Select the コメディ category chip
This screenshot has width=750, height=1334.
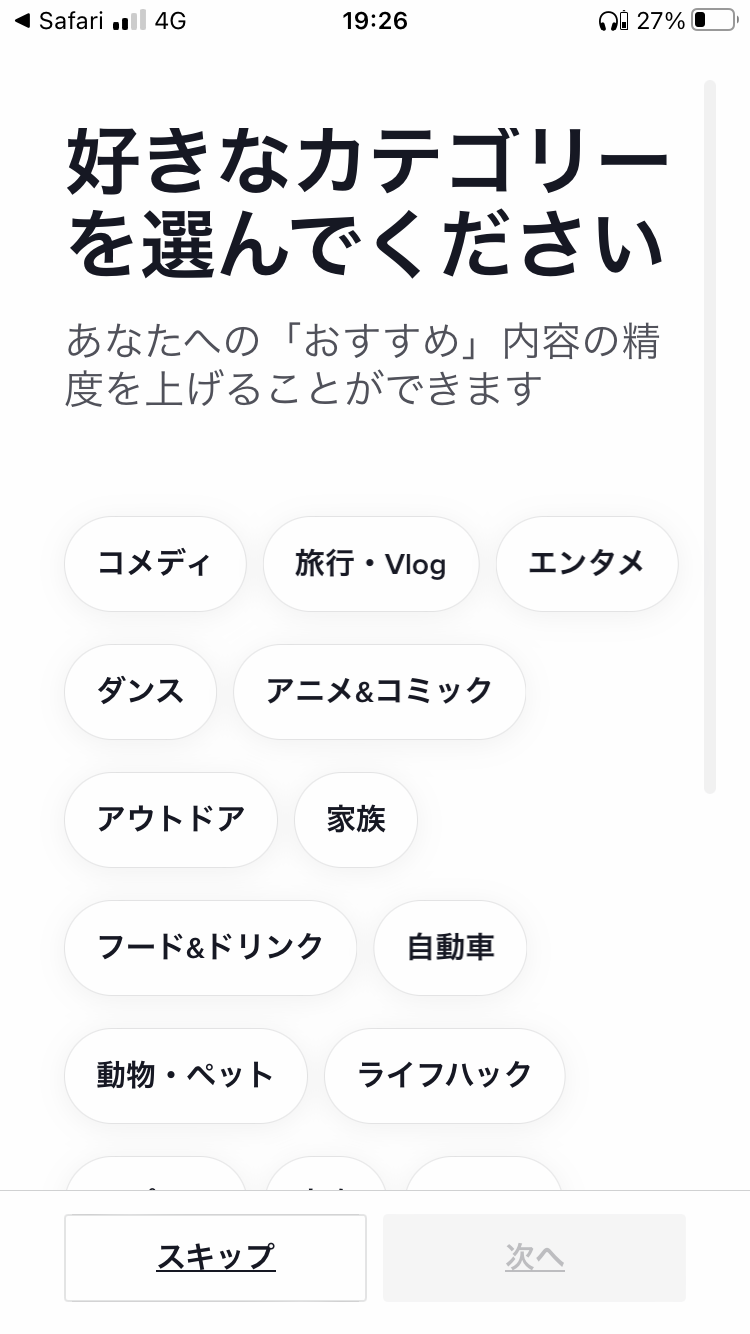[155, 564]
